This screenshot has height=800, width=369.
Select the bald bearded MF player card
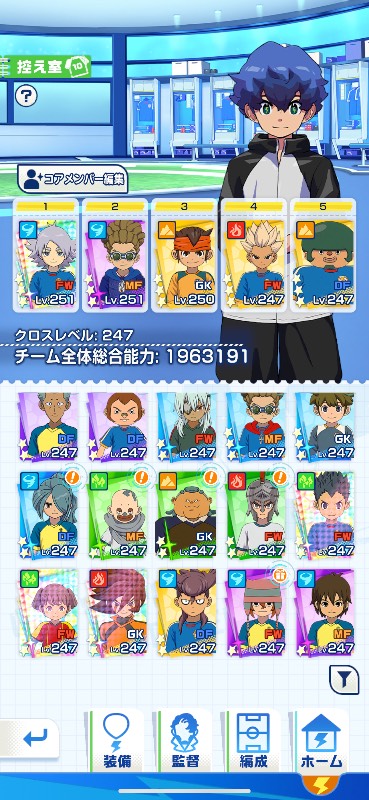click(x=117, y=514)
